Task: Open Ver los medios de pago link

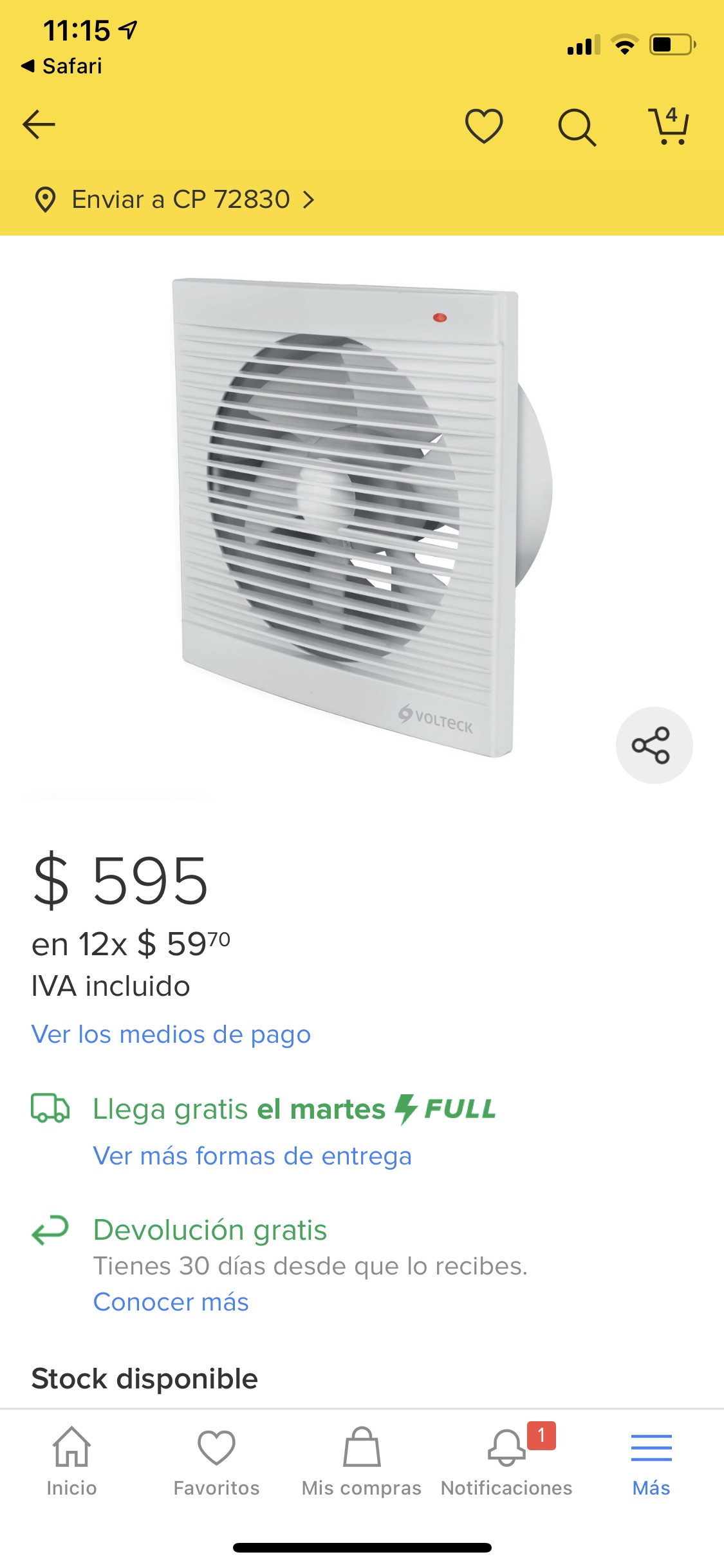Action: [x=171, y=1034]
